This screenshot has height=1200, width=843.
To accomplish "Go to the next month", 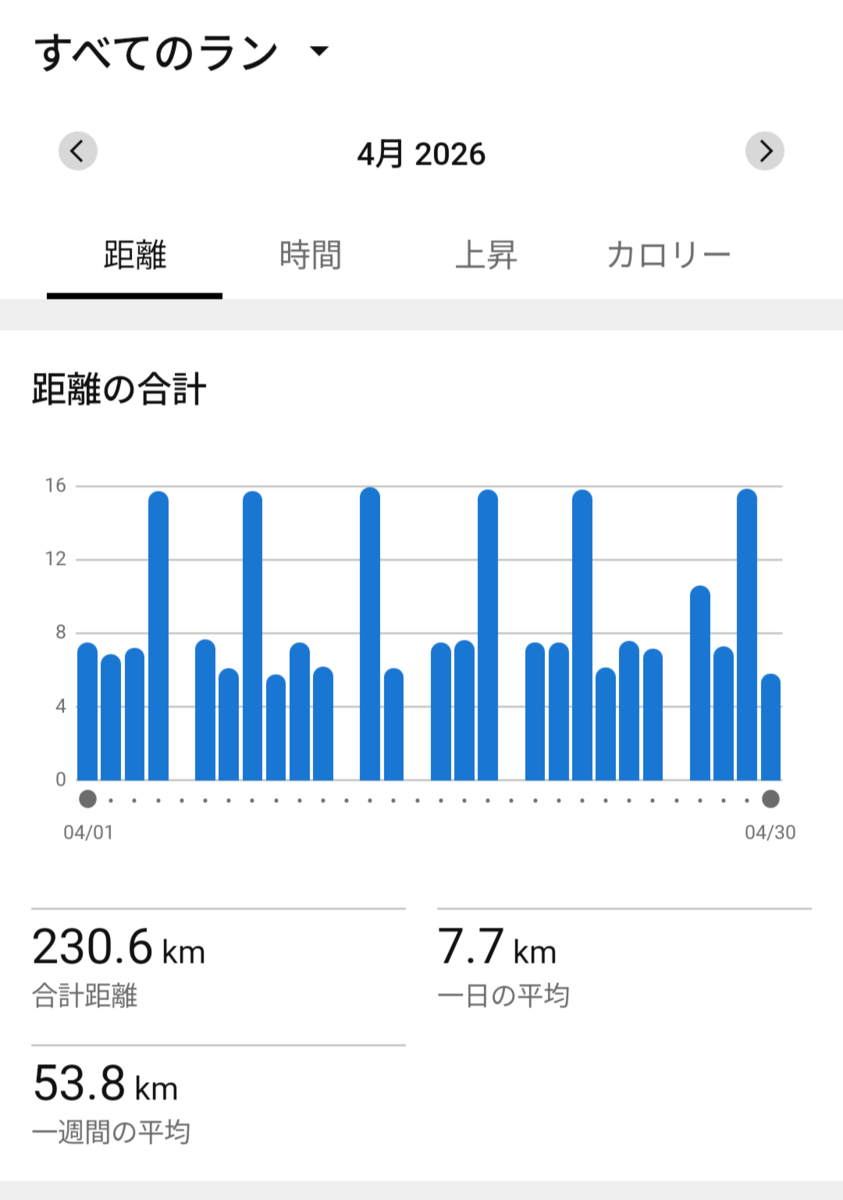I will 765,152.
